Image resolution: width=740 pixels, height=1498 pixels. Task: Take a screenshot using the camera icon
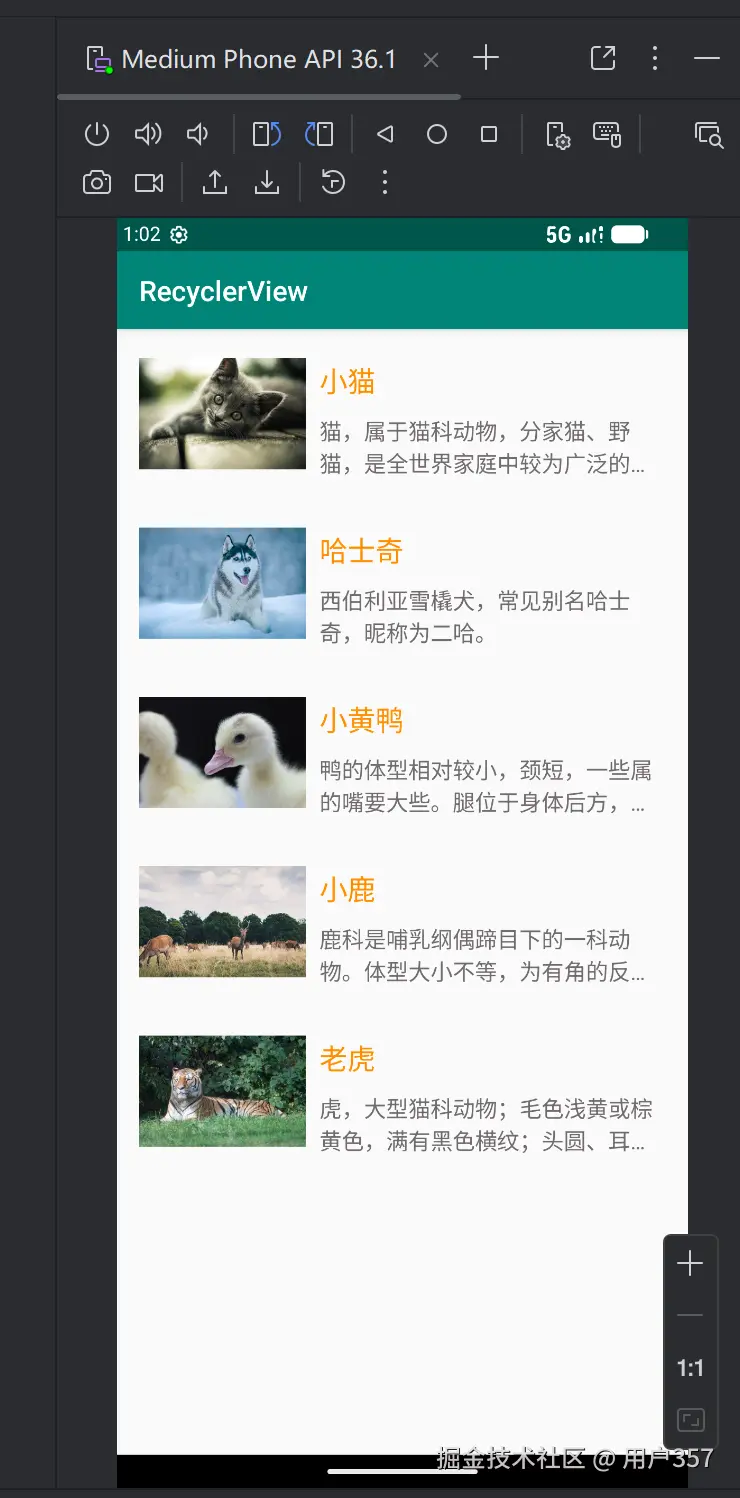click(96, 182)
